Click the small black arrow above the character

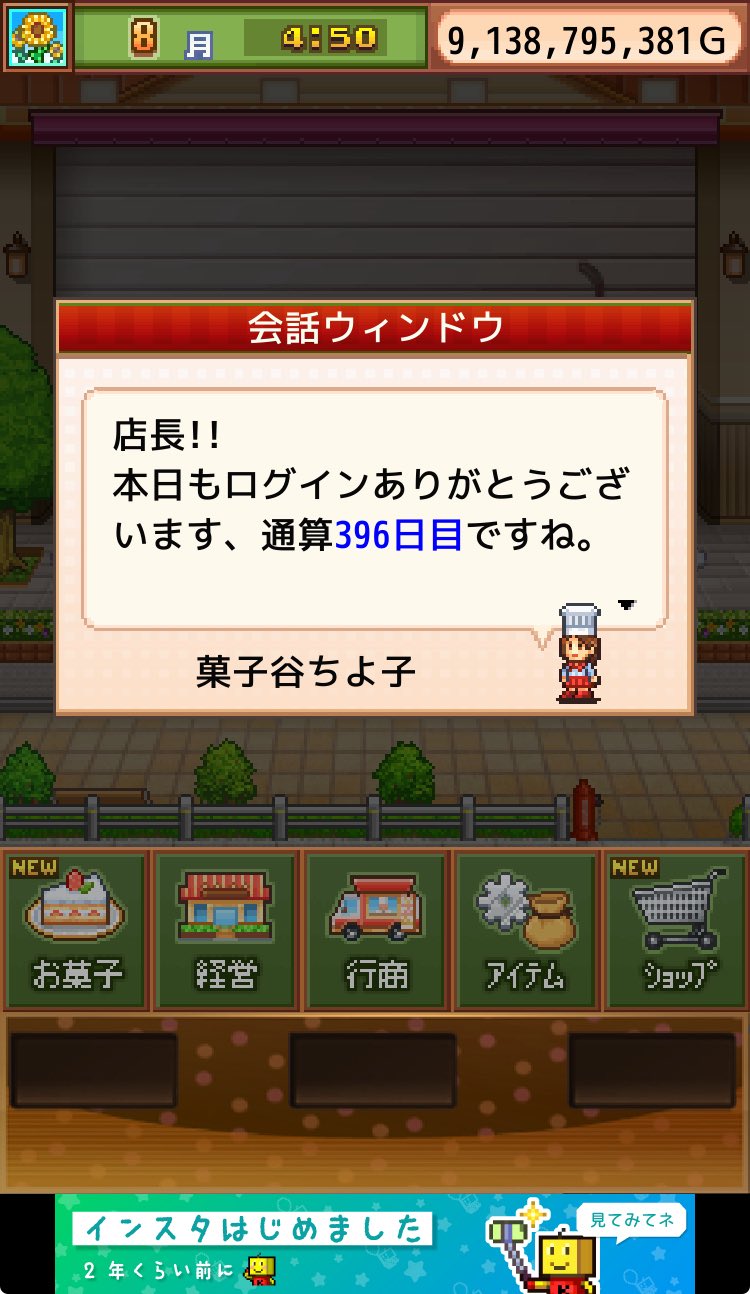(x=627, y=603)
